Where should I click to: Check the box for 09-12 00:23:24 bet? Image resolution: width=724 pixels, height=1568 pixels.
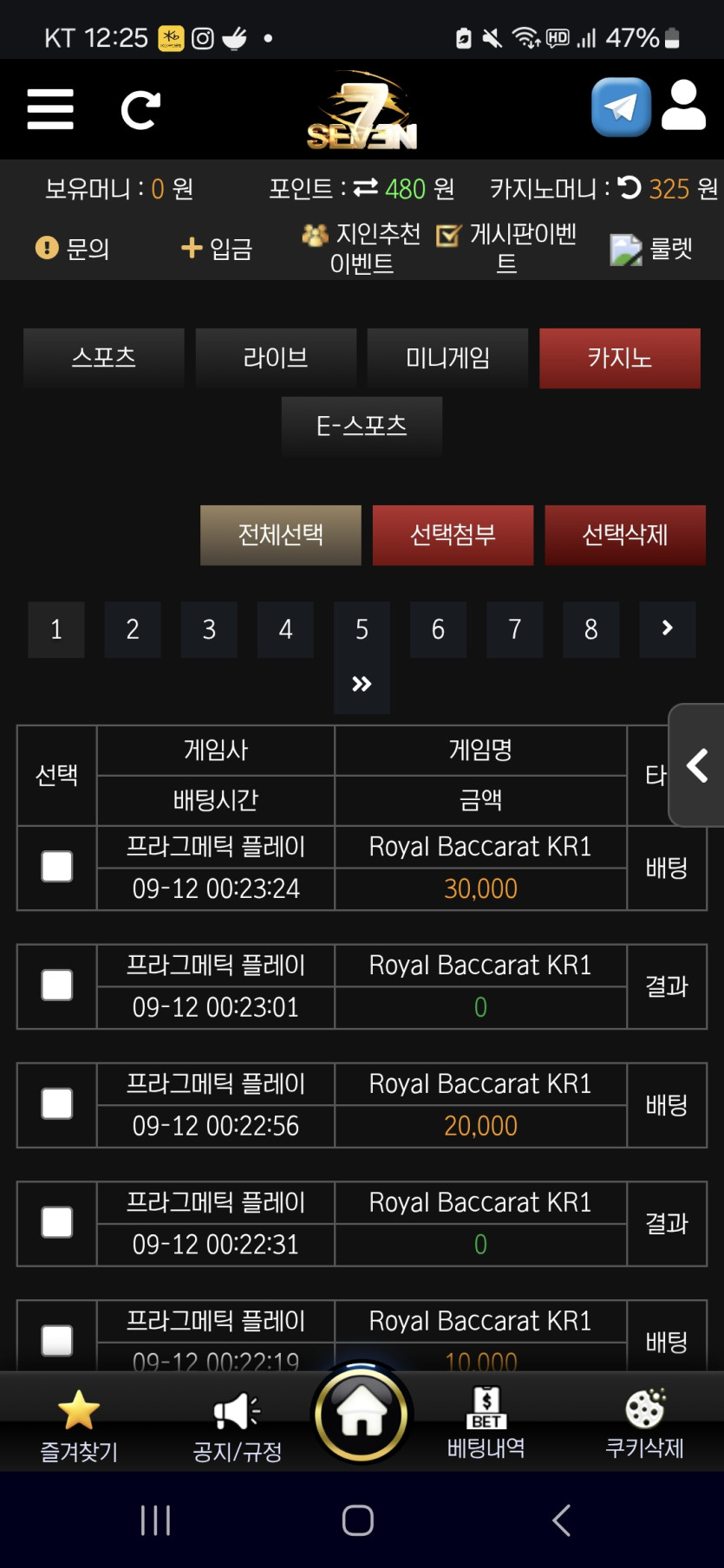[x=57, y=867]
